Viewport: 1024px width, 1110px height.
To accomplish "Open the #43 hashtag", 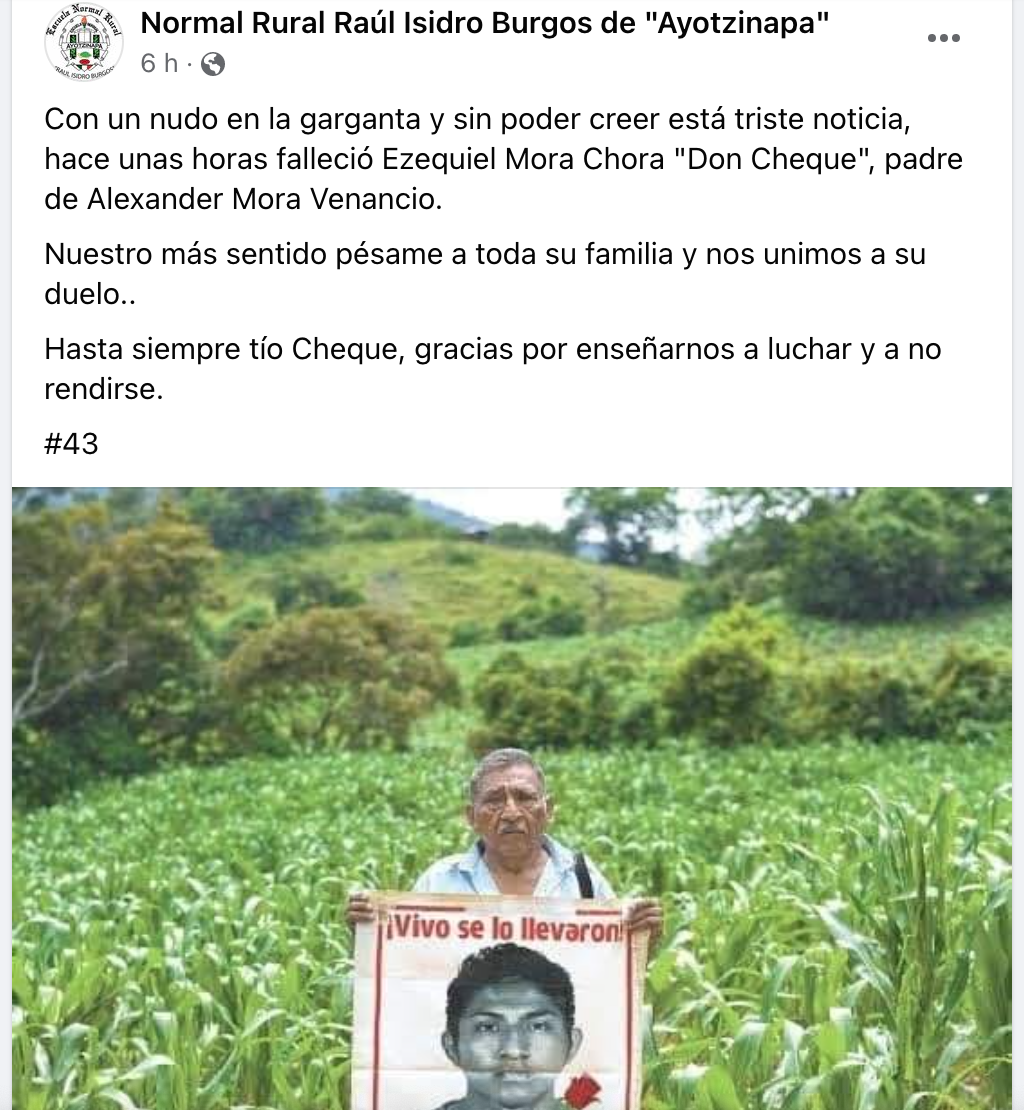I will point(71,443).
